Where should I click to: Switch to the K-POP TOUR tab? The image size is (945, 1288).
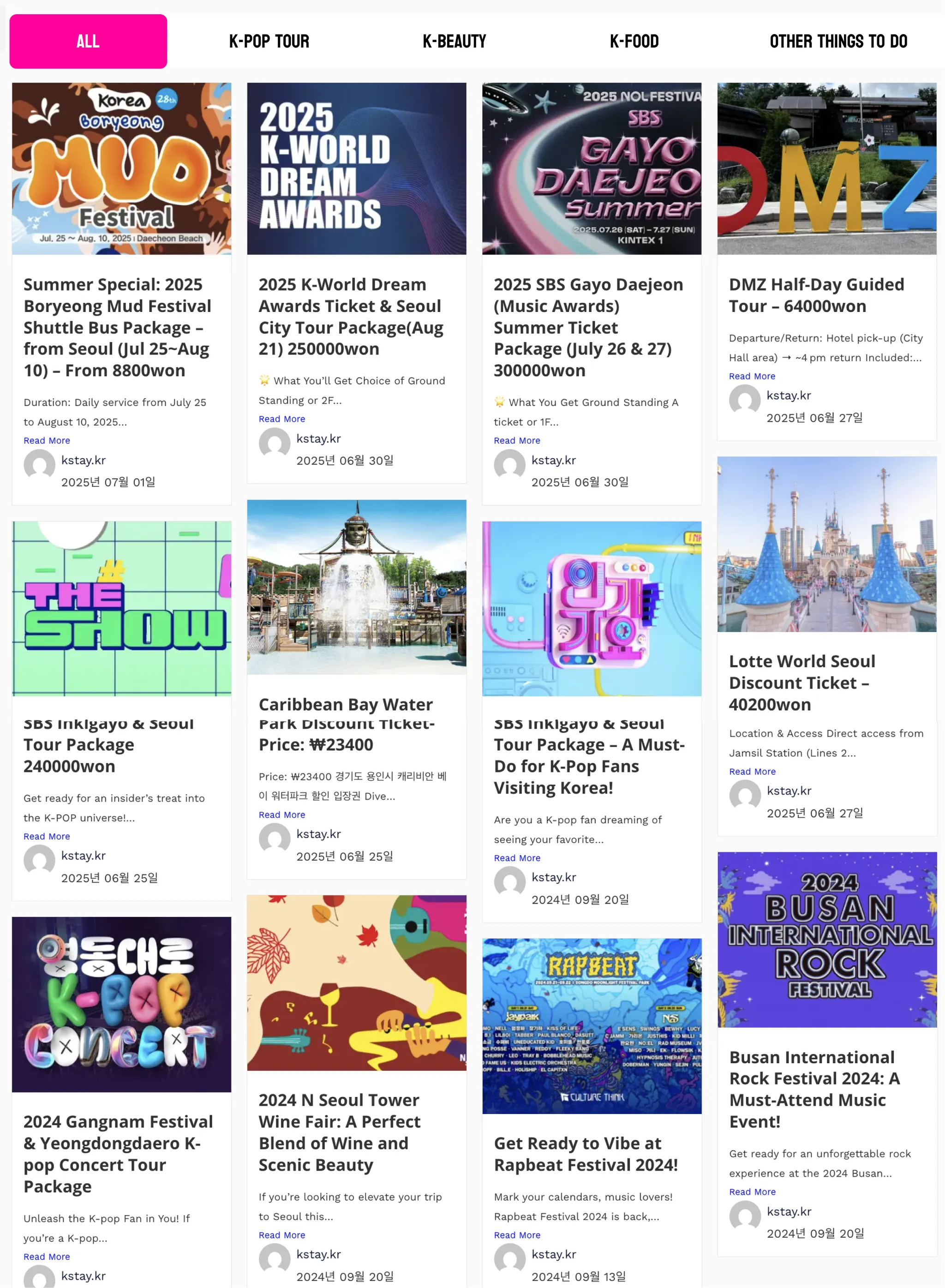(x=269, y=41)
